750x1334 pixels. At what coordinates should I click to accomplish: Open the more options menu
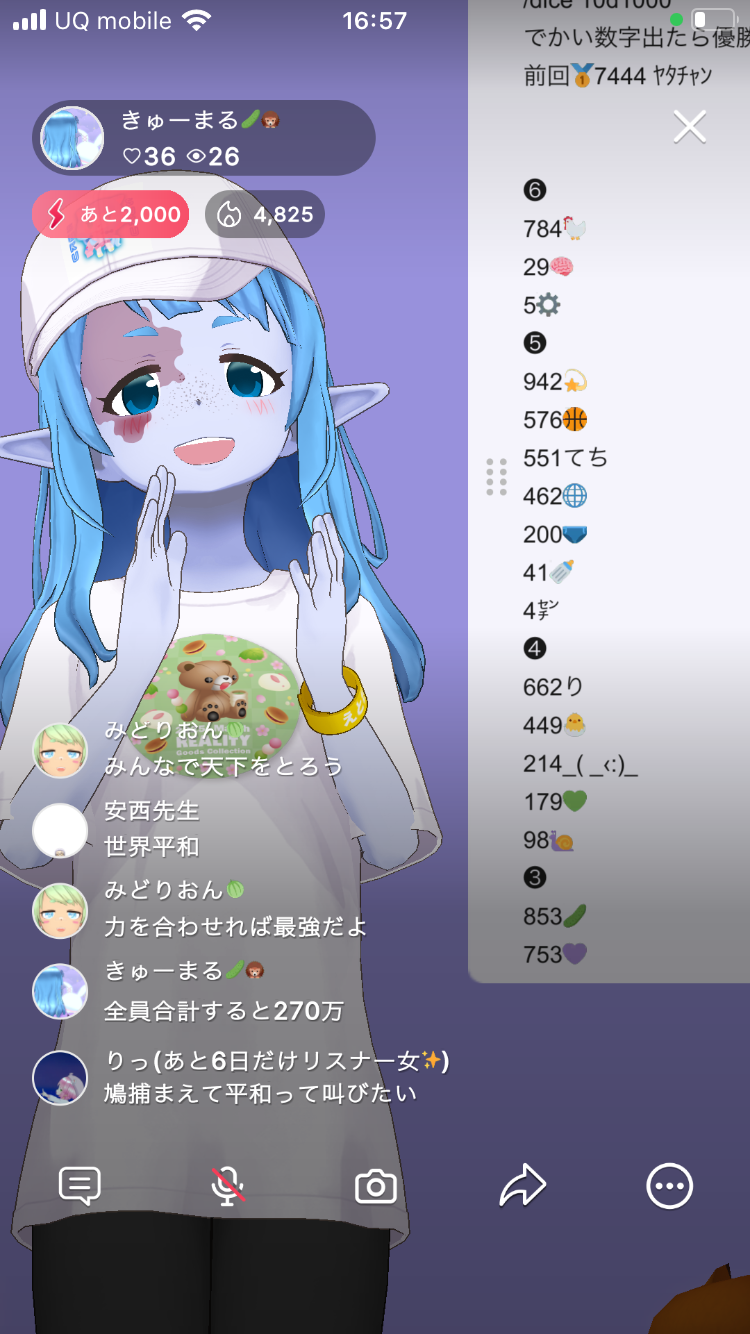click(x=669, y=1186)
